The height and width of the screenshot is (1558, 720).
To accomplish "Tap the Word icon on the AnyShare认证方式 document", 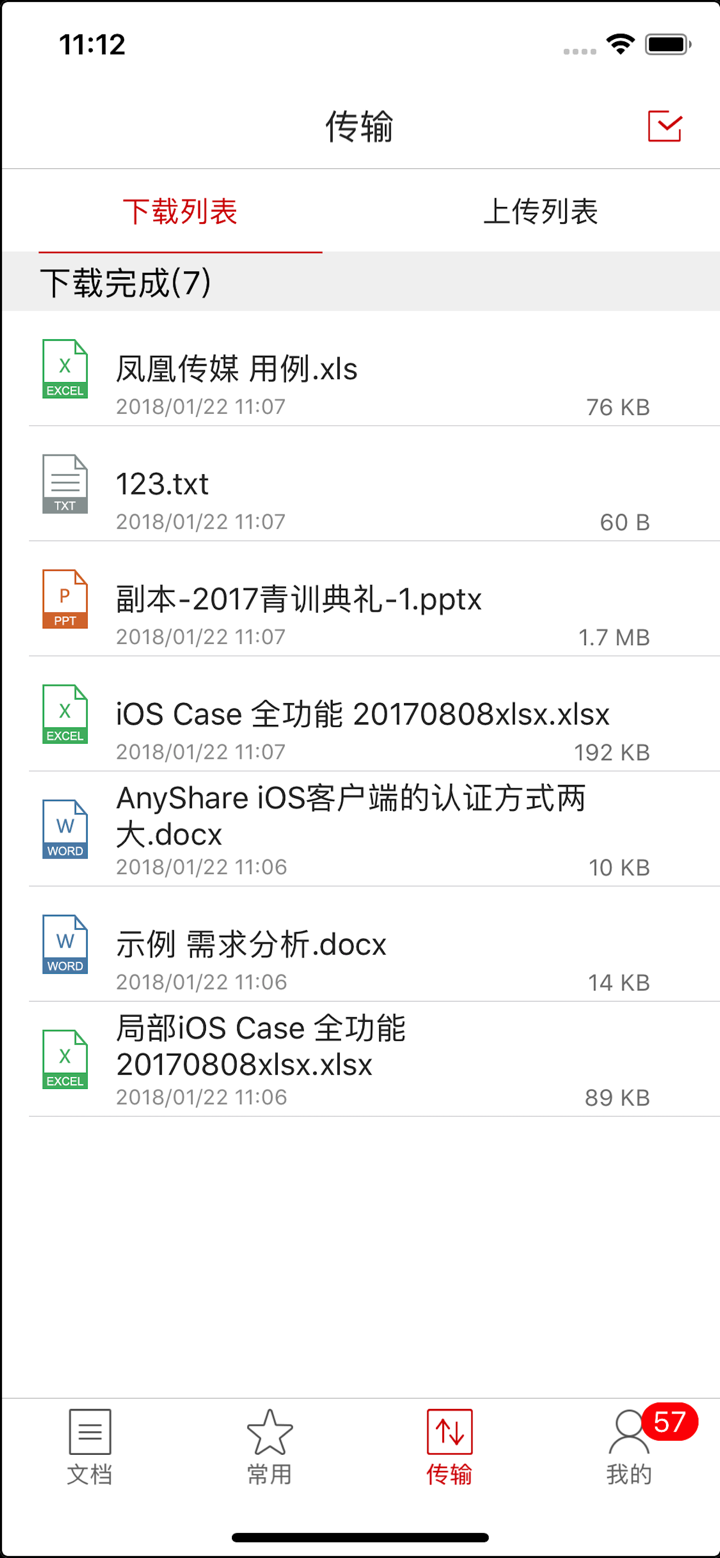I will (x=64, y=829).
